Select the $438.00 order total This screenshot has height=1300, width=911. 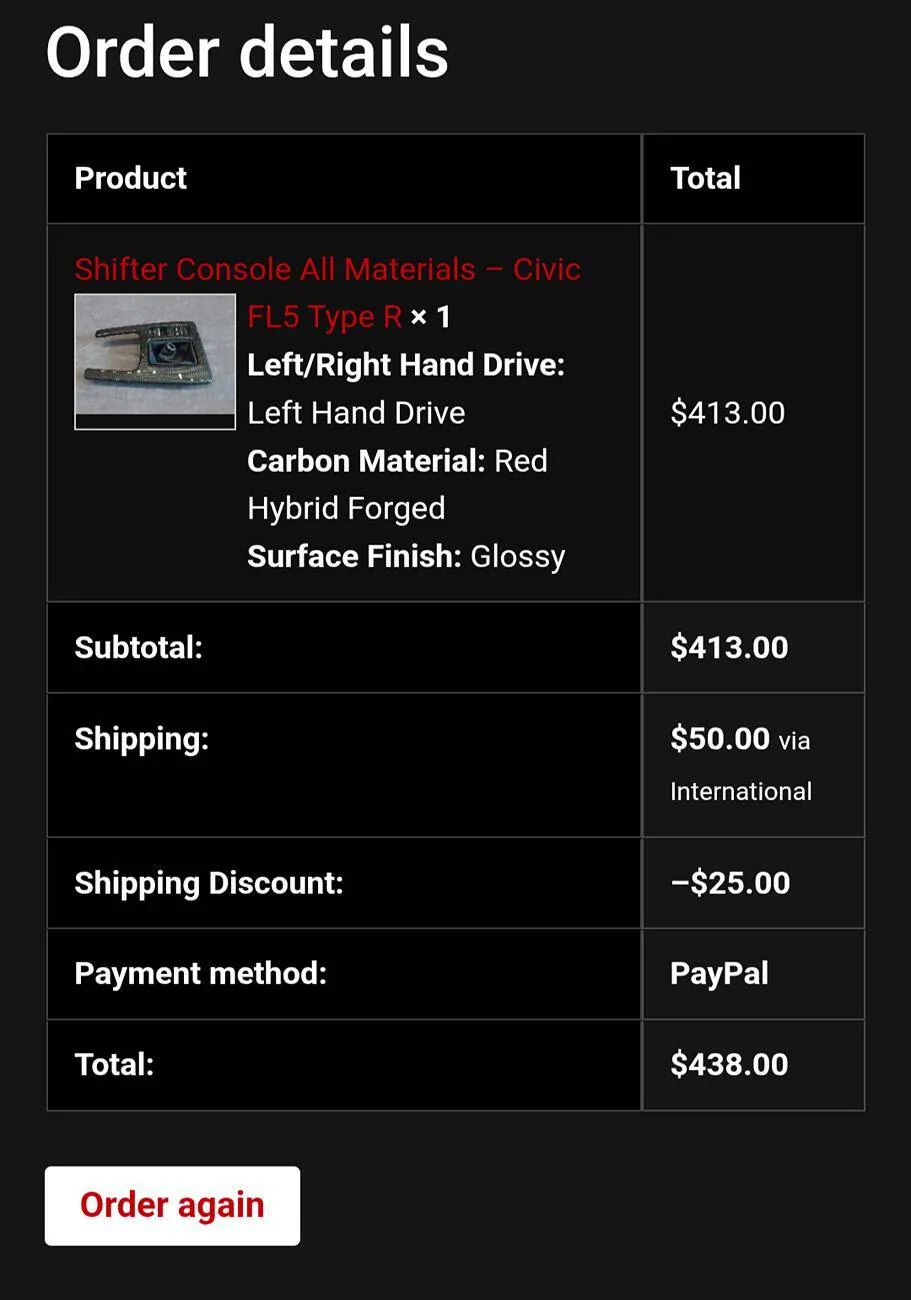point(729,1064)
